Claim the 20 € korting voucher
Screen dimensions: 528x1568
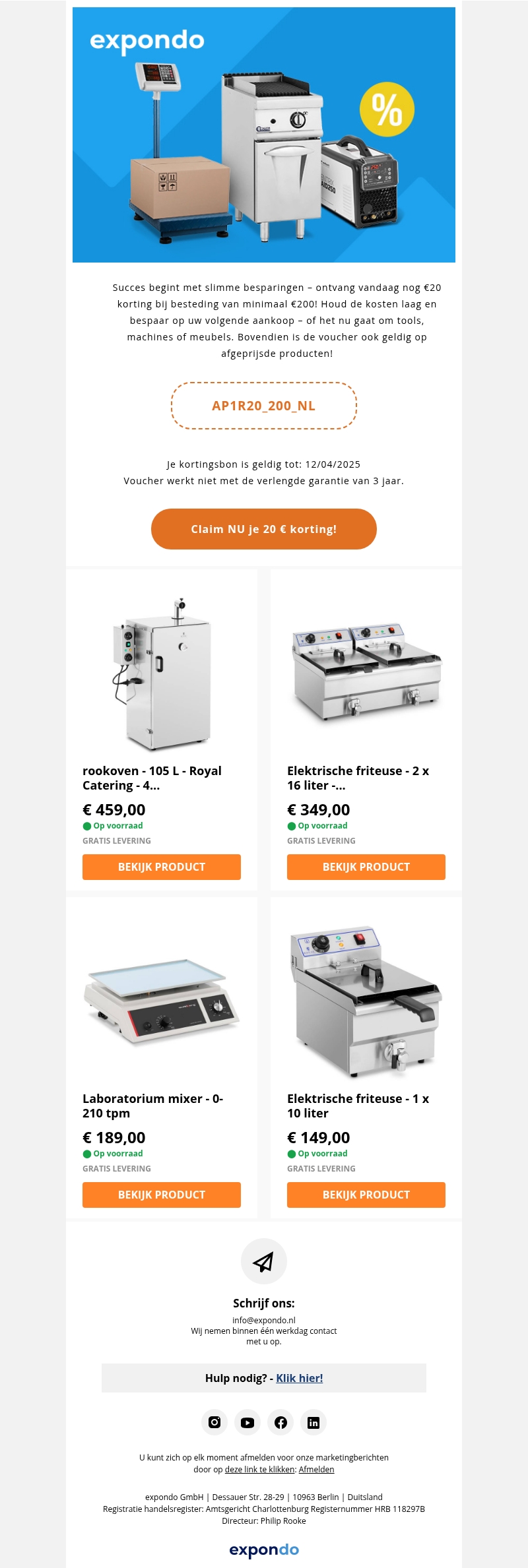coord(264,529)
